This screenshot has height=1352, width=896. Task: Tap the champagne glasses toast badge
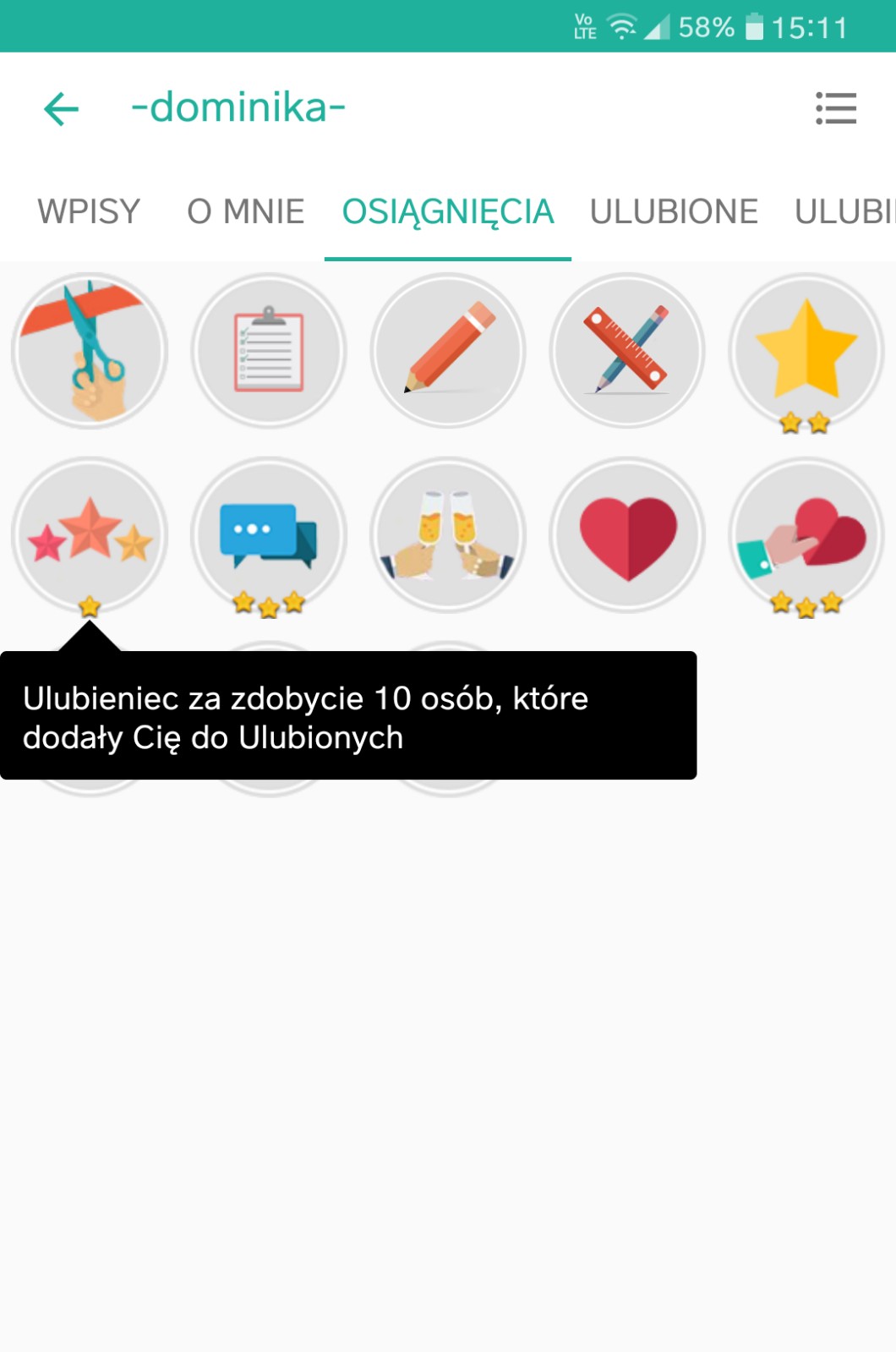[448, 534]
